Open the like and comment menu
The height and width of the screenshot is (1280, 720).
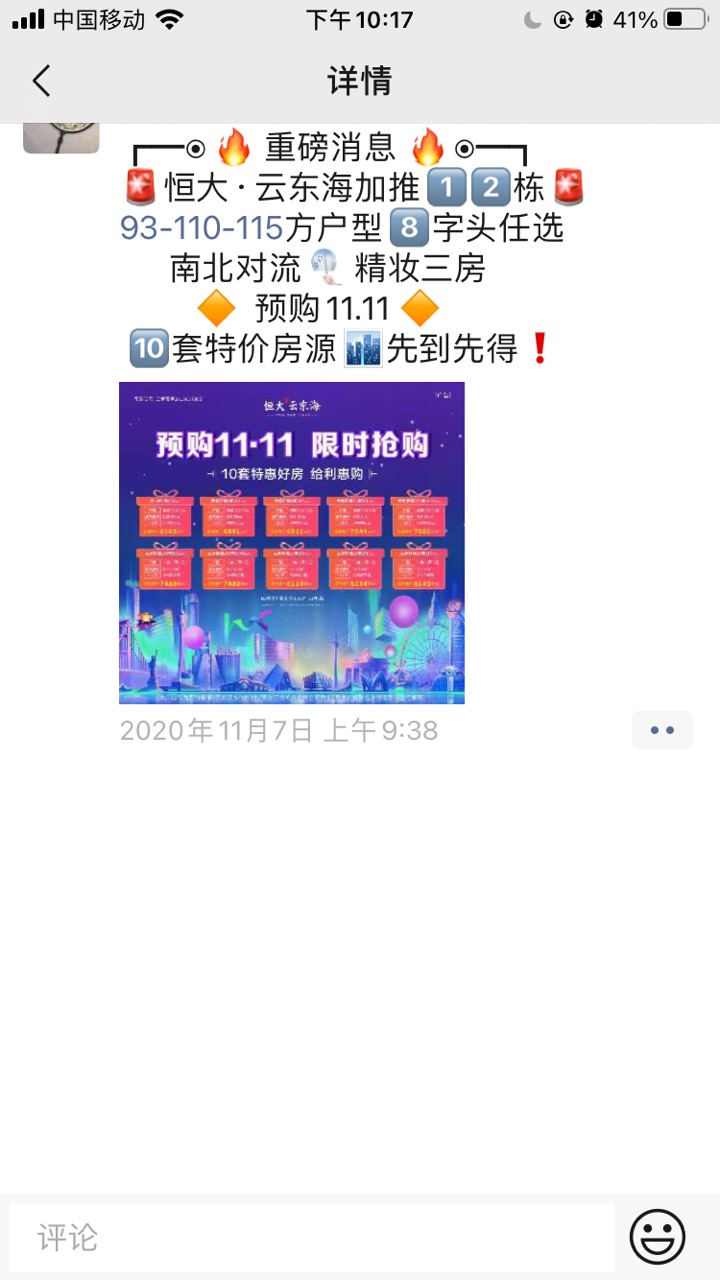(x=662, y=730)
